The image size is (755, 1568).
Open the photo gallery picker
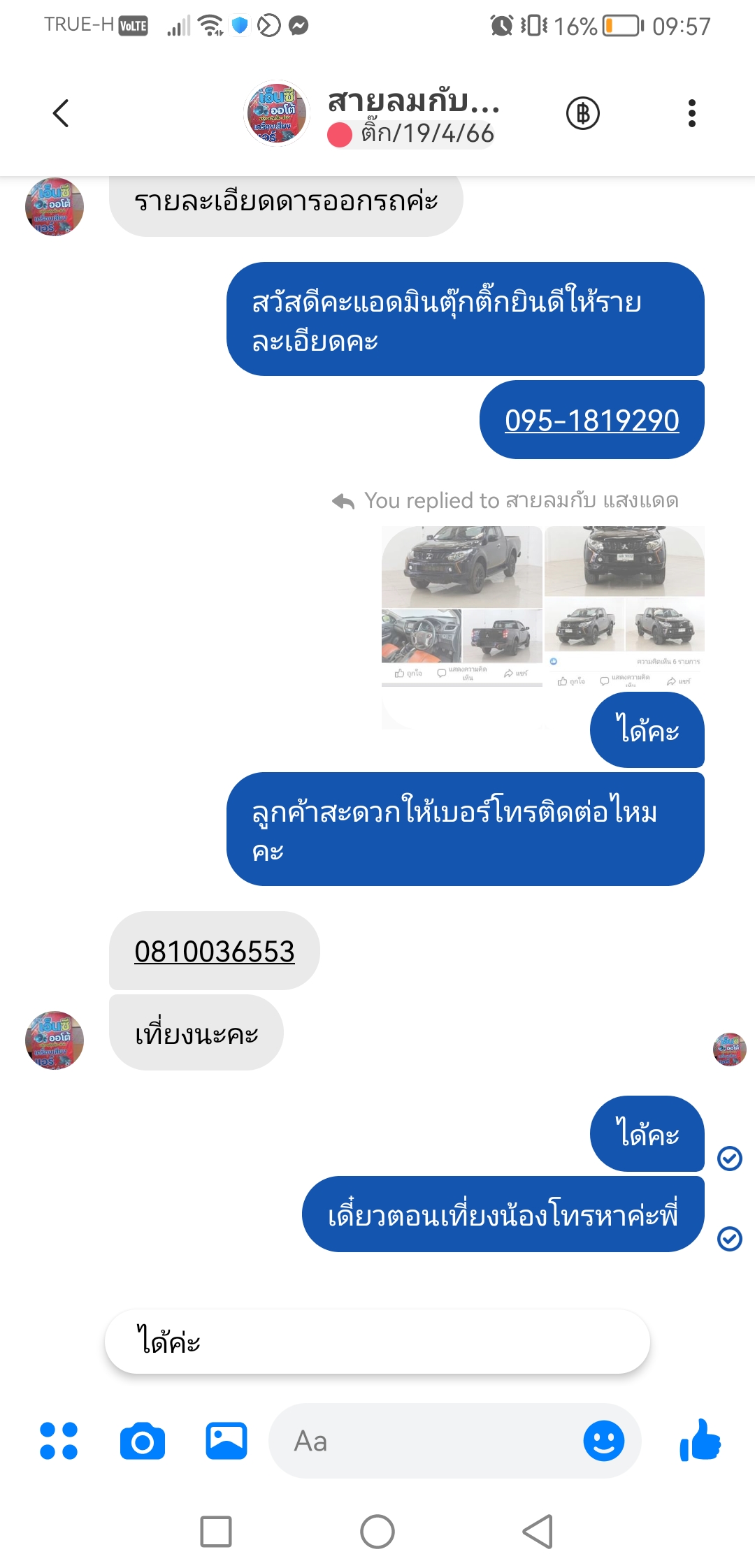226,1441
